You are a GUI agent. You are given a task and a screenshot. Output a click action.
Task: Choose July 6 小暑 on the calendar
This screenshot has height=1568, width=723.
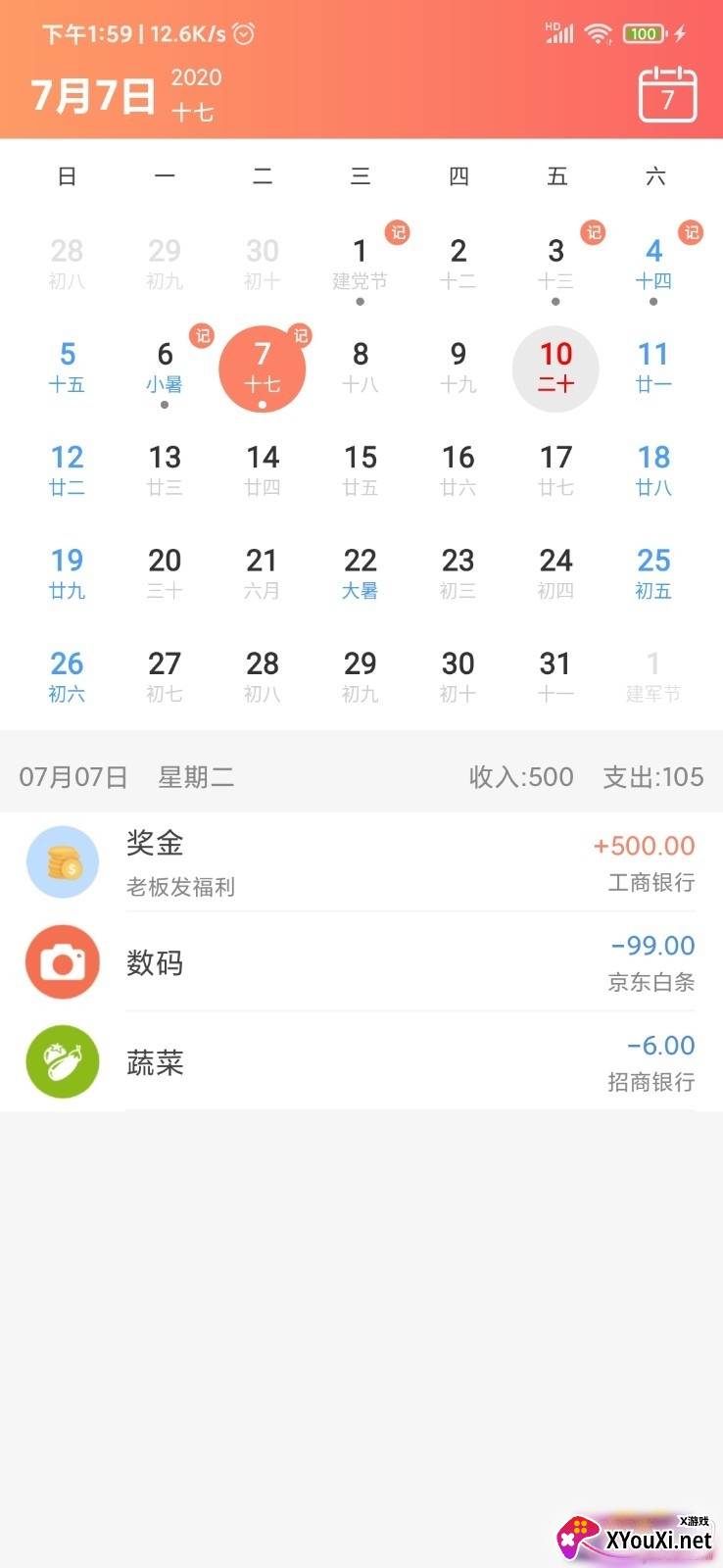(x=165, y=368)
